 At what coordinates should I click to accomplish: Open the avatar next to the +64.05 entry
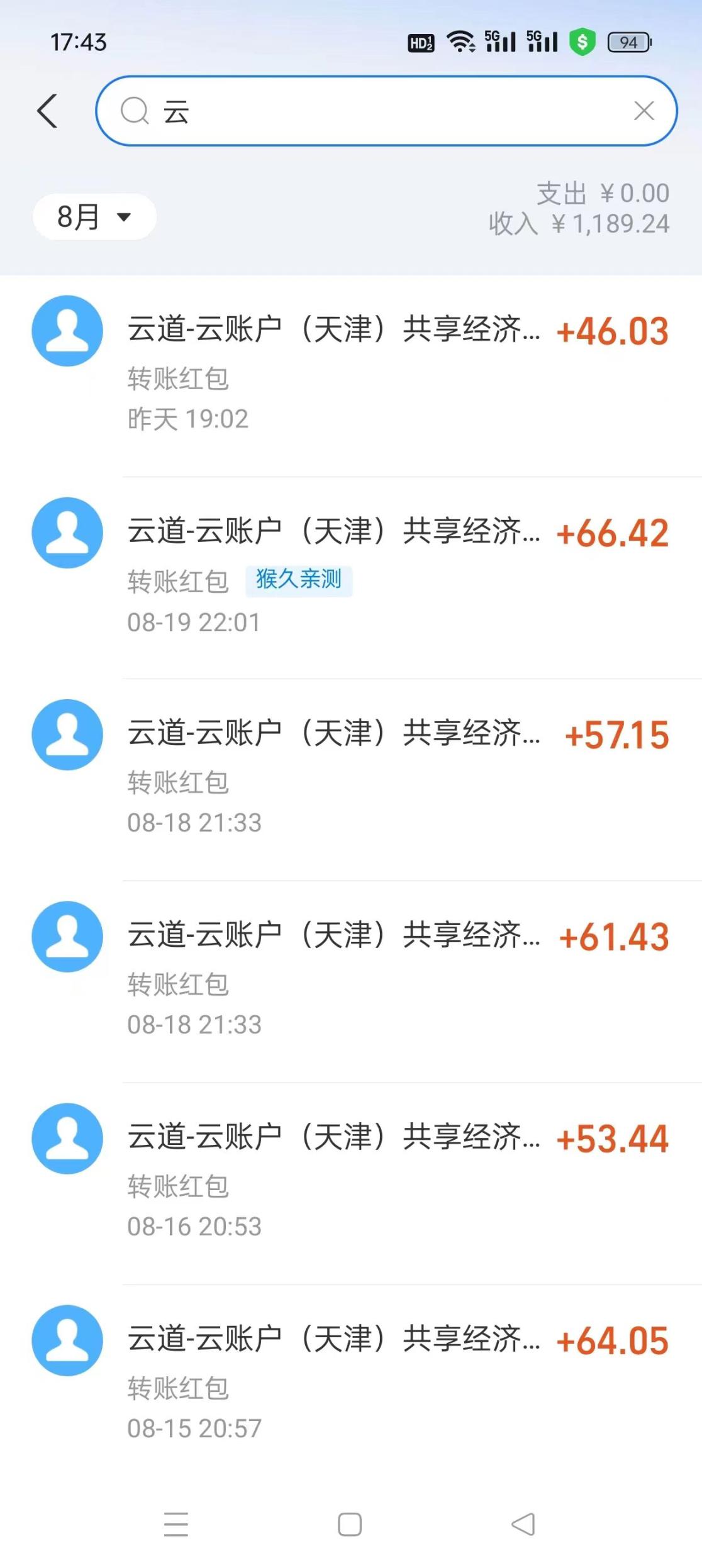pos(67,1340)
